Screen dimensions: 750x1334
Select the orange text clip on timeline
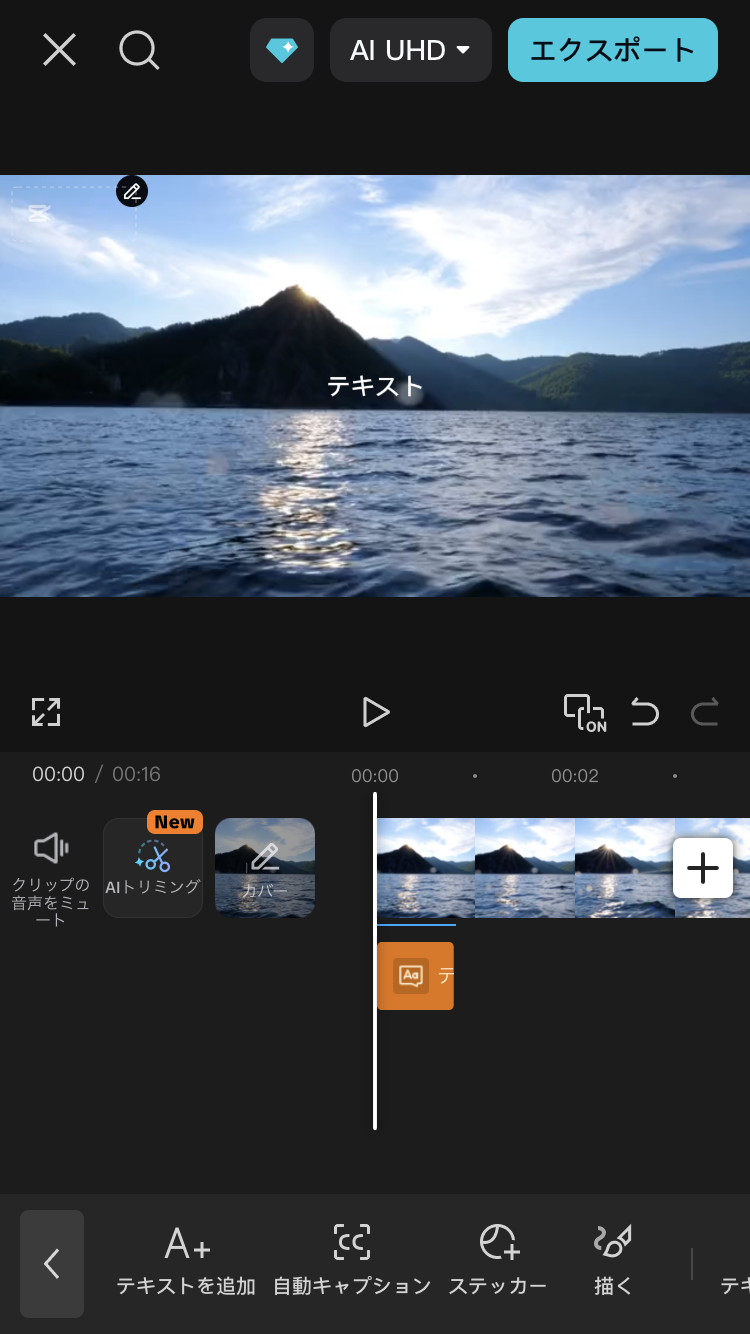[415, 976]
